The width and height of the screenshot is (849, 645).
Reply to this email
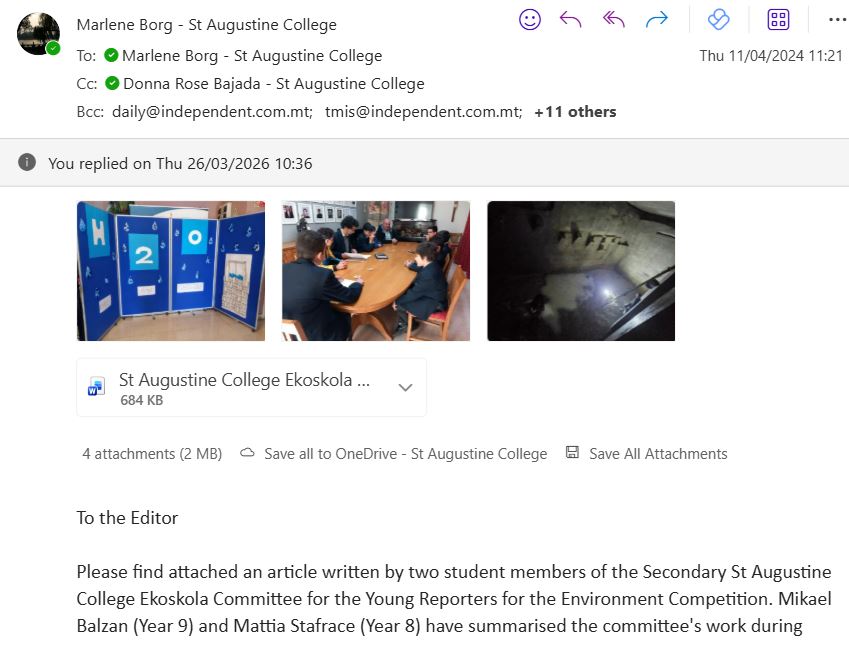coord(571,19)
